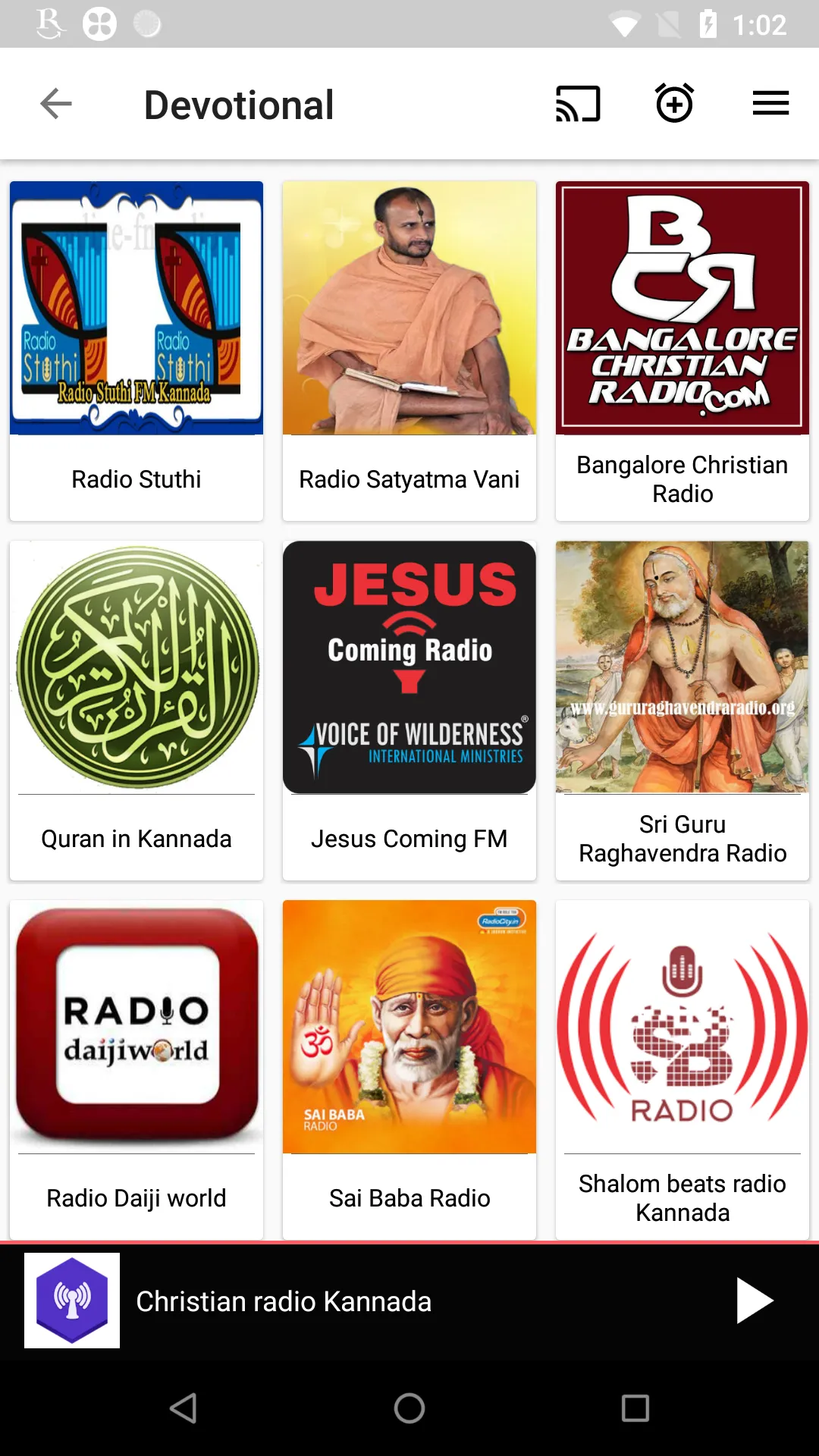
Task: Tap the cast to device icon
Action: click(x=578, y=104)
